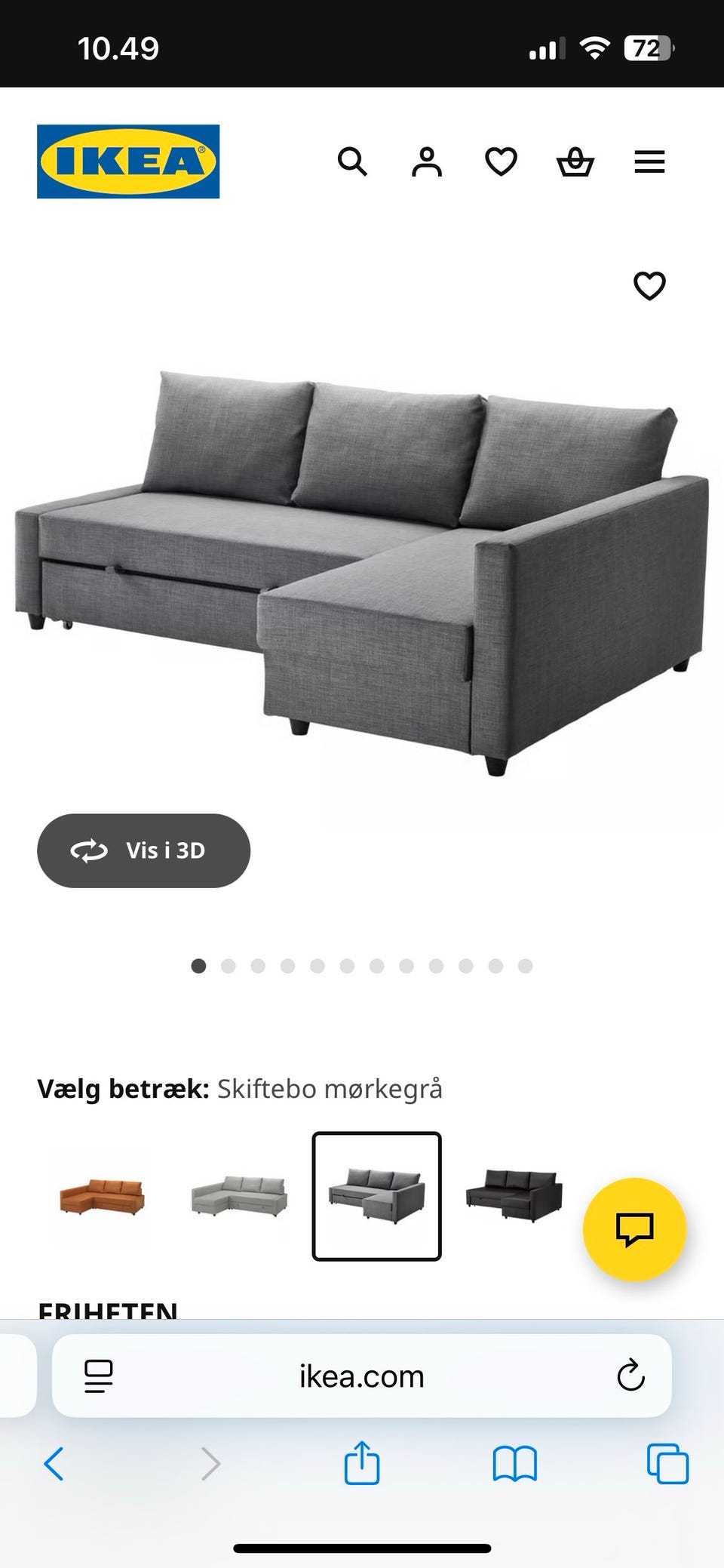
Task: Open the IKEA navigation menu
Action: tap(649, 161)
